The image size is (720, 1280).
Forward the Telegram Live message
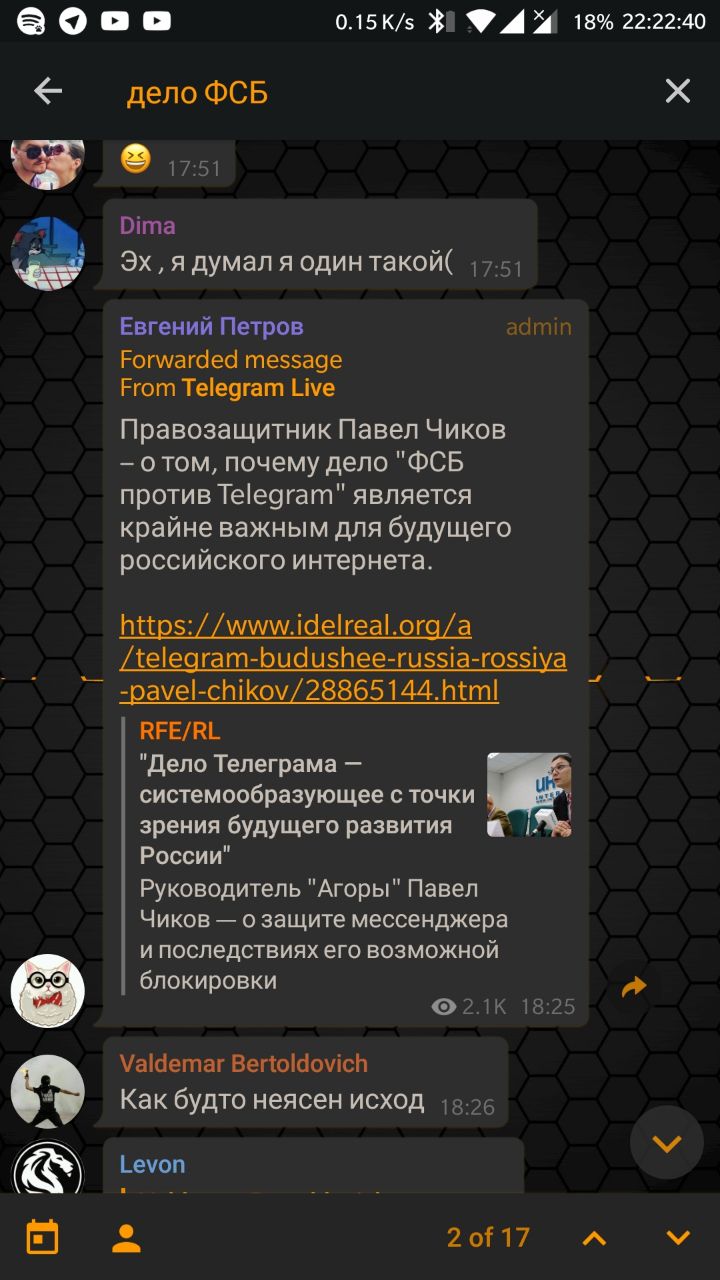coord(633,988)
